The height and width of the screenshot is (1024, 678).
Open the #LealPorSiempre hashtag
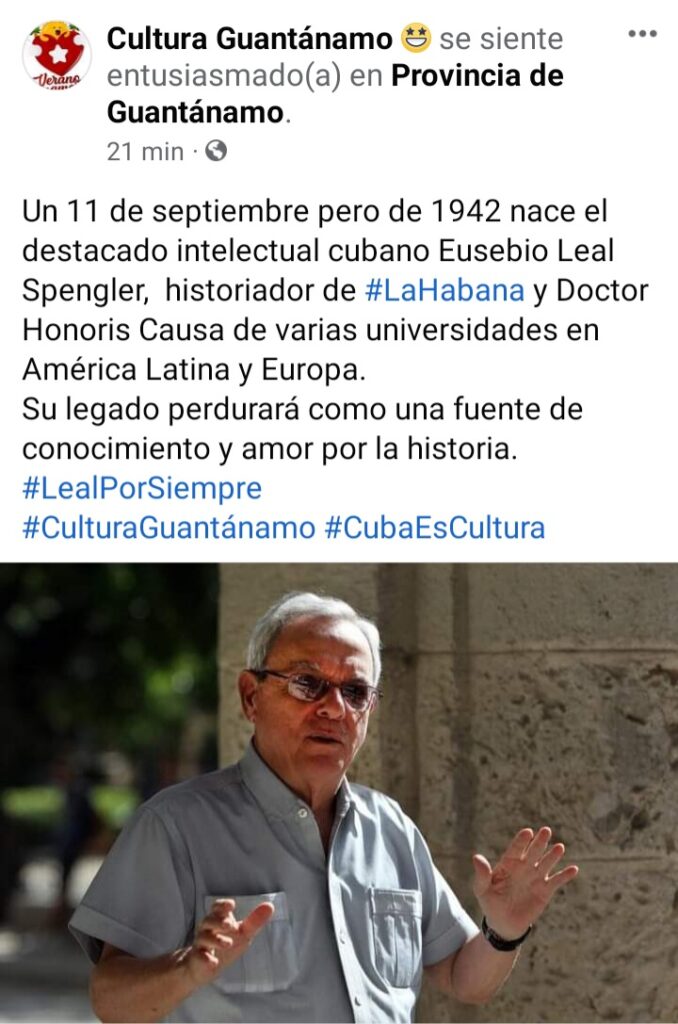[x=141, y=489]
